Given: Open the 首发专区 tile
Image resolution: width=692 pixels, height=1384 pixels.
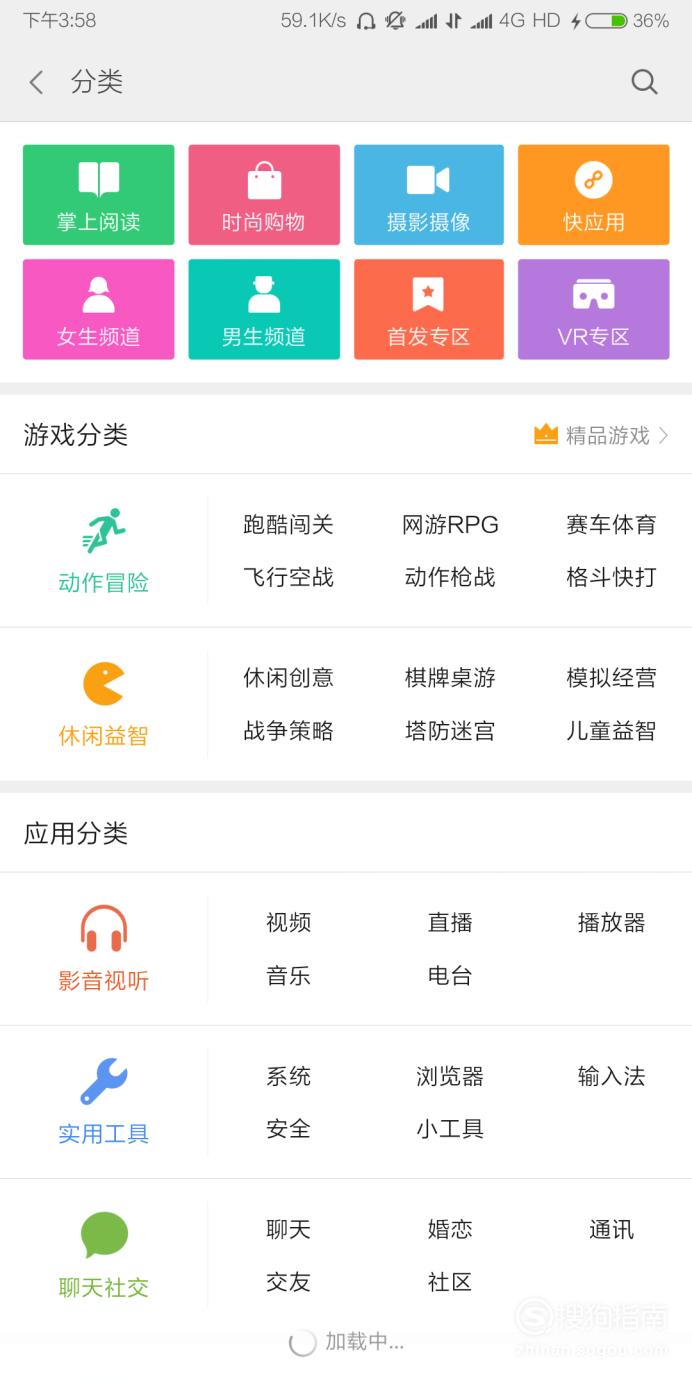Looking at the screenshot, I should click(x=429, y=309).
